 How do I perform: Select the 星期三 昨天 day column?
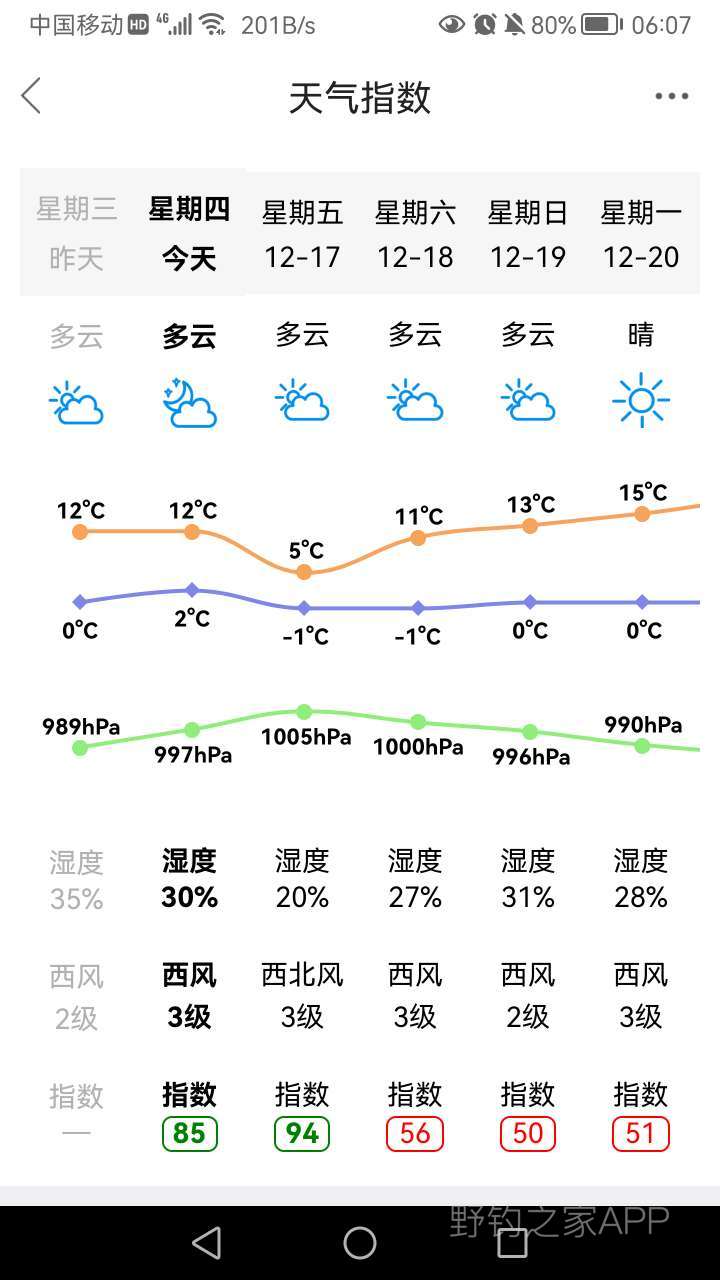[x=77, y=234]
